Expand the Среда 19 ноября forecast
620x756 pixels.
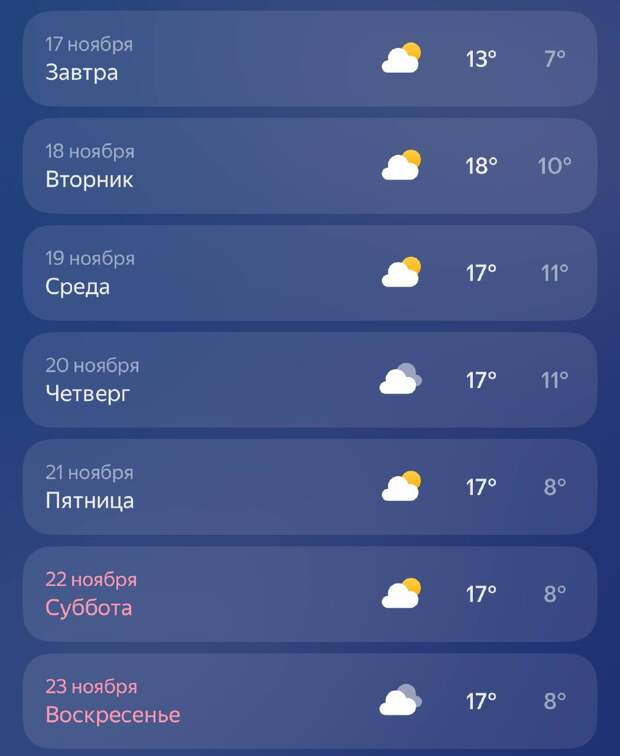coord(309,273)
